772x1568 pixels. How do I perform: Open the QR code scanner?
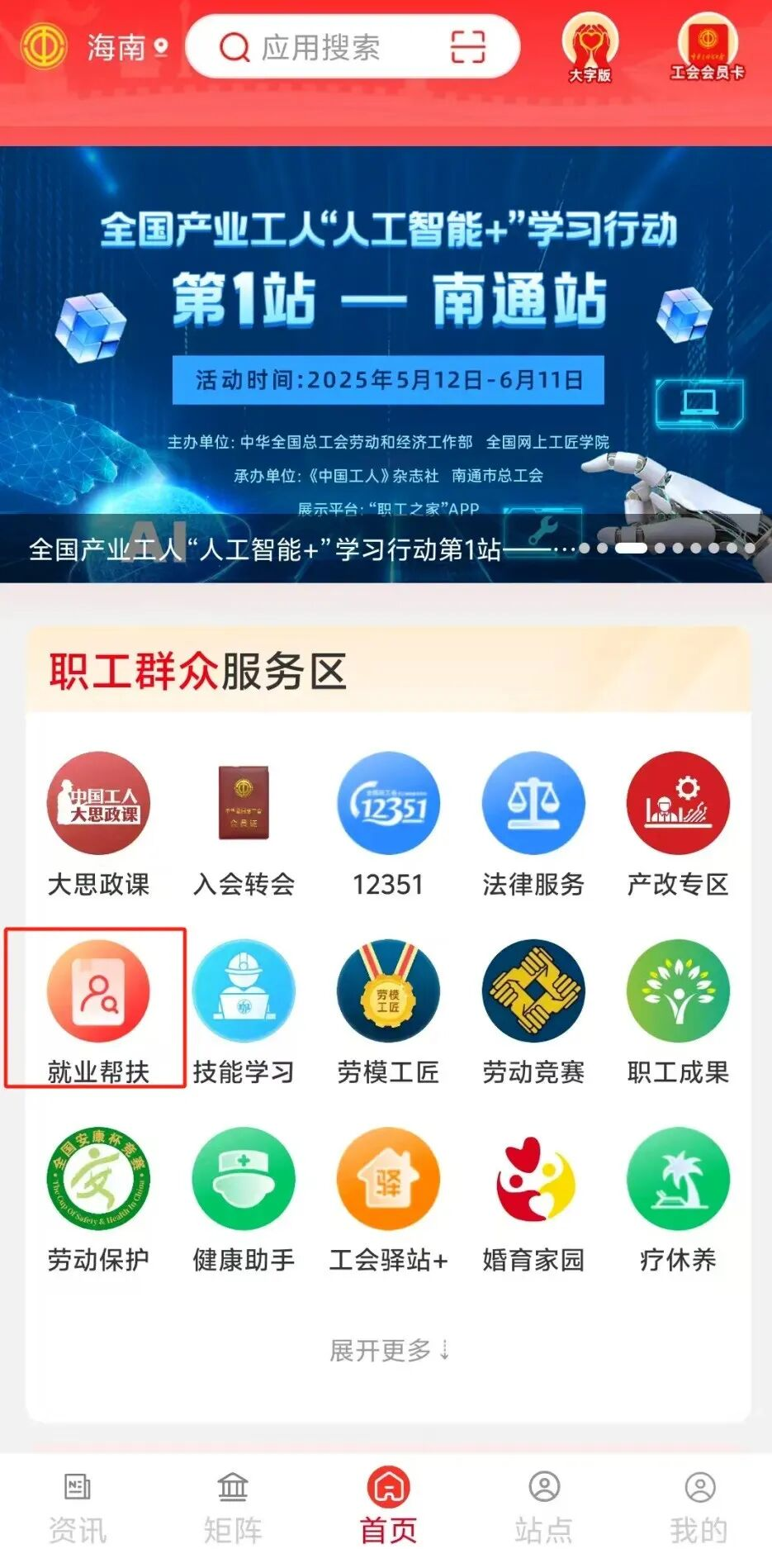coord(468,48)
